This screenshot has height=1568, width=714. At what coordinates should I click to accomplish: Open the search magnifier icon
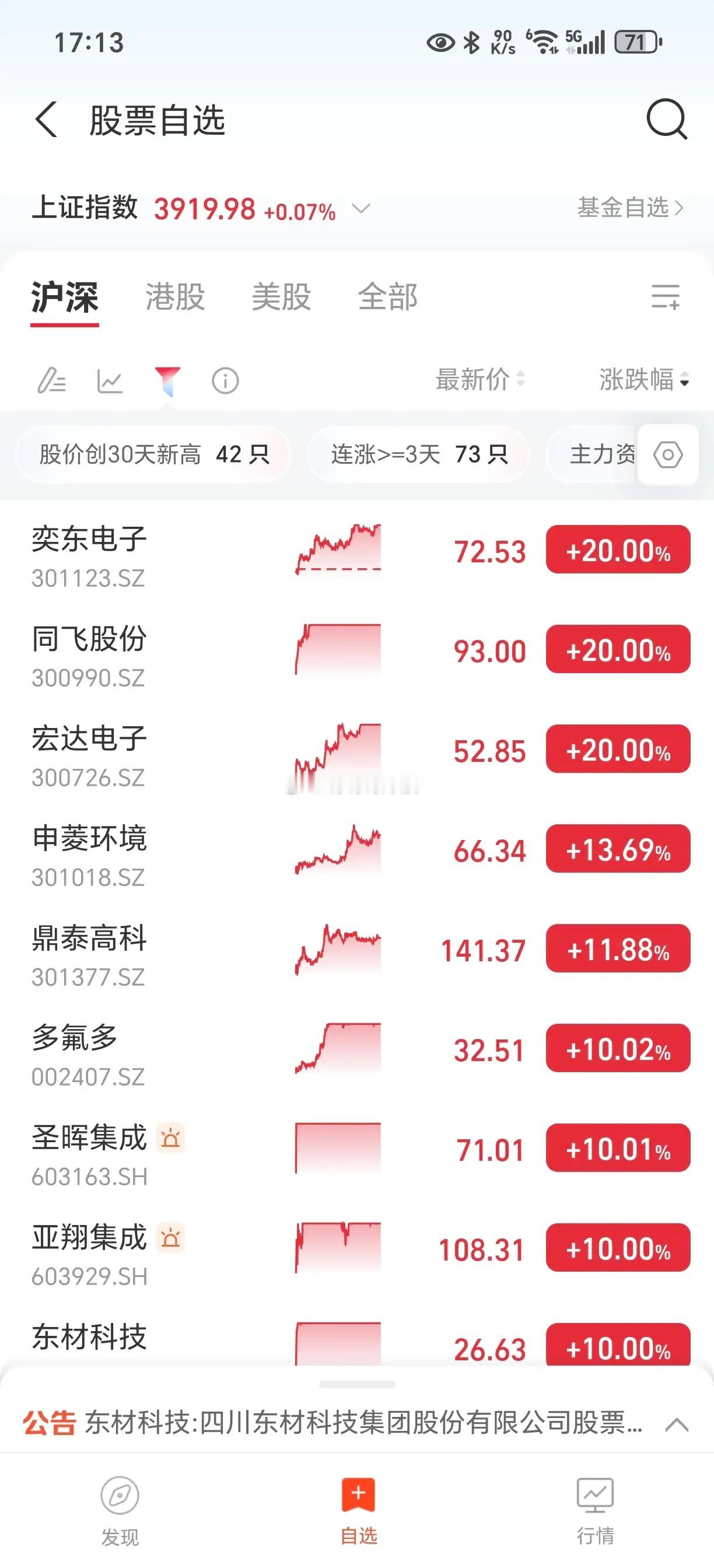pyautogui.click(x=666, y=120)
